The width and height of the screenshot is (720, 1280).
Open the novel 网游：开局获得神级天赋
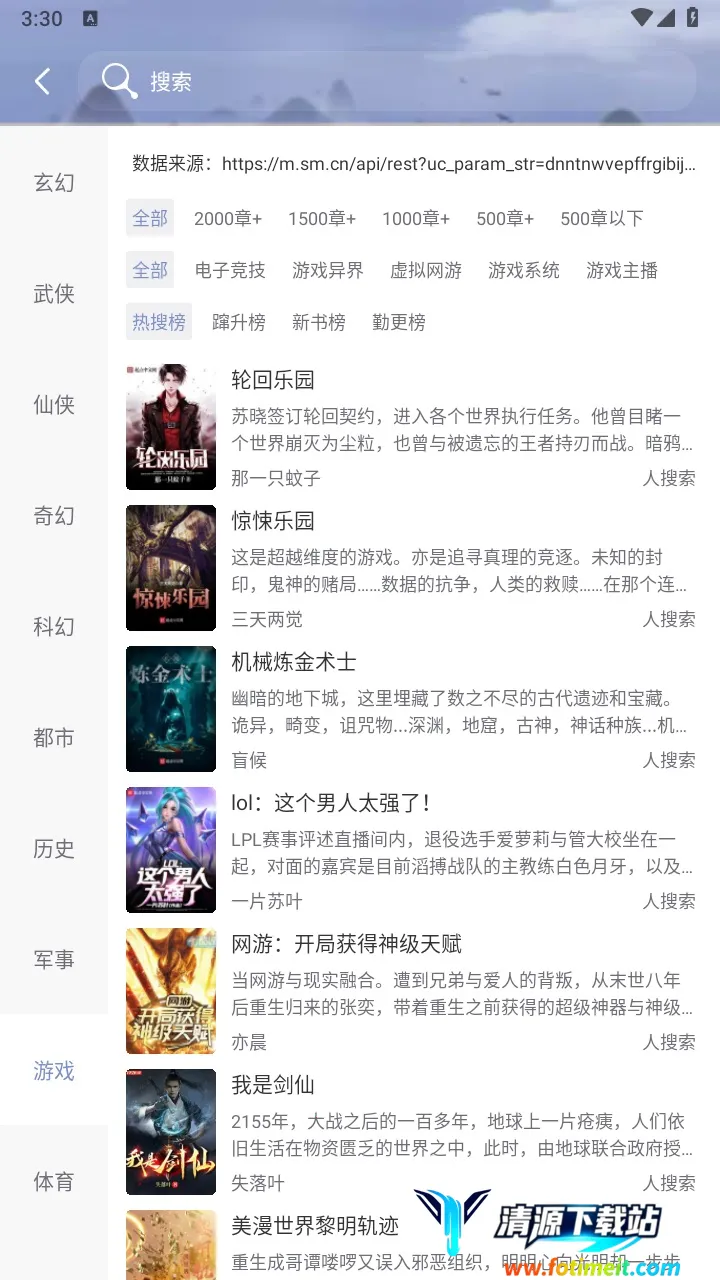(346, 944)
